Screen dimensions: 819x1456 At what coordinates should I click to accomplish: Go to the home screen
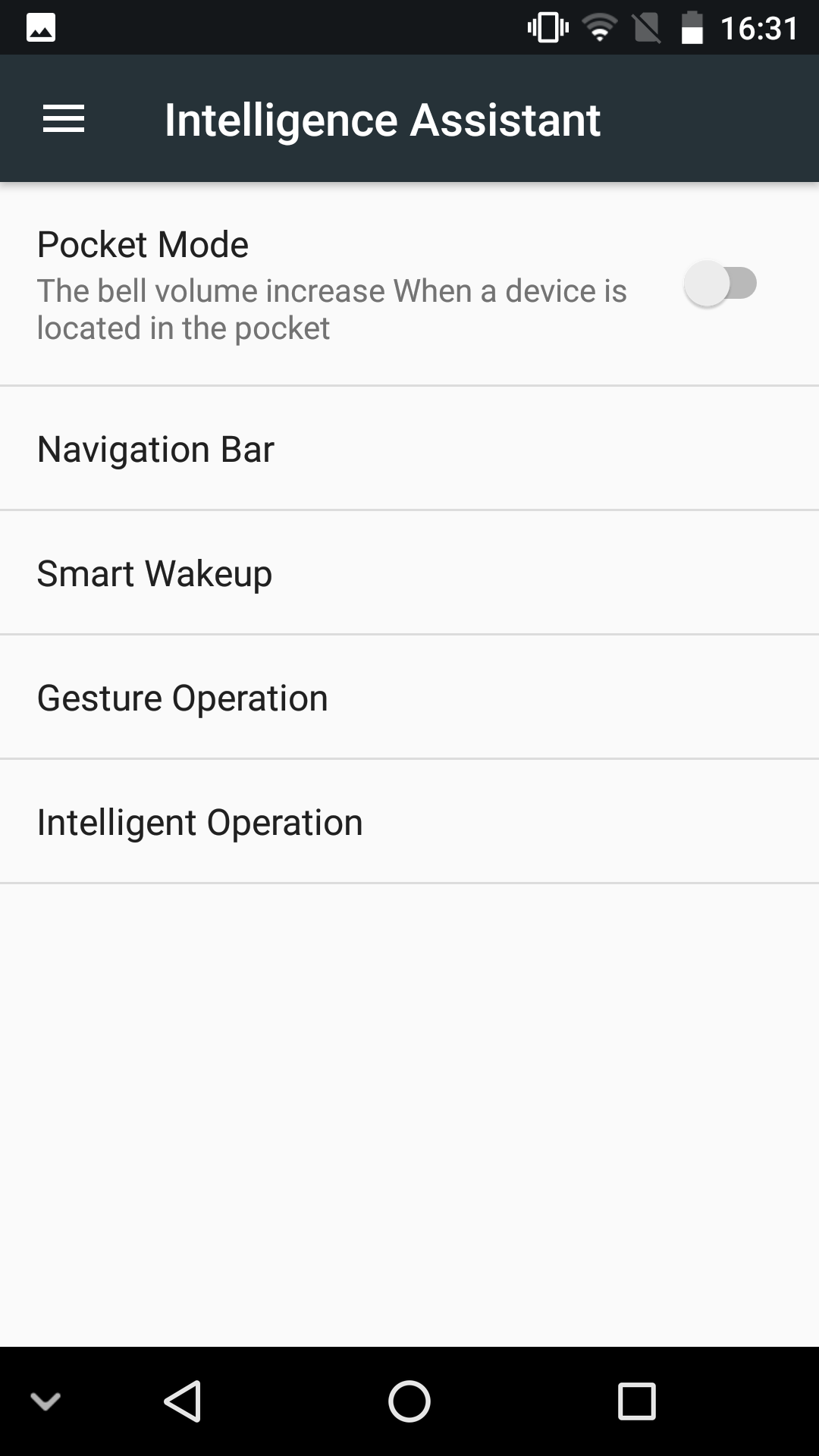pyautogui.click(x=409, y=1401)
